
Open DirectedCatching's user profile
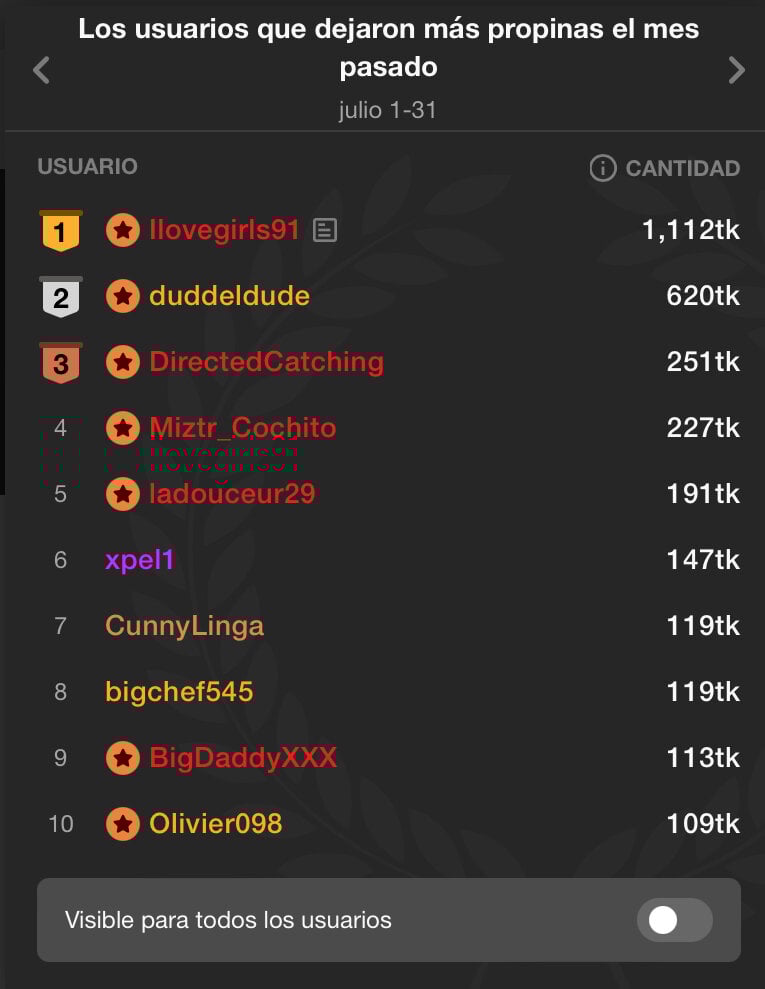pos(266,362)
